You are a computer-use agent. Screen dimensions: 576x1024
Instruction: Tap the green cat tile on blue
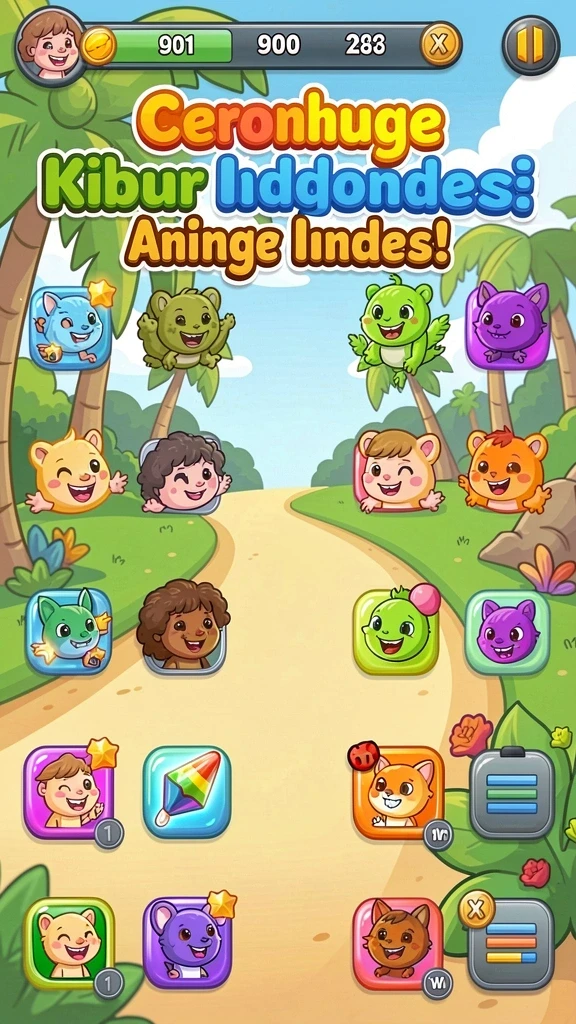(x=69, y=631)
